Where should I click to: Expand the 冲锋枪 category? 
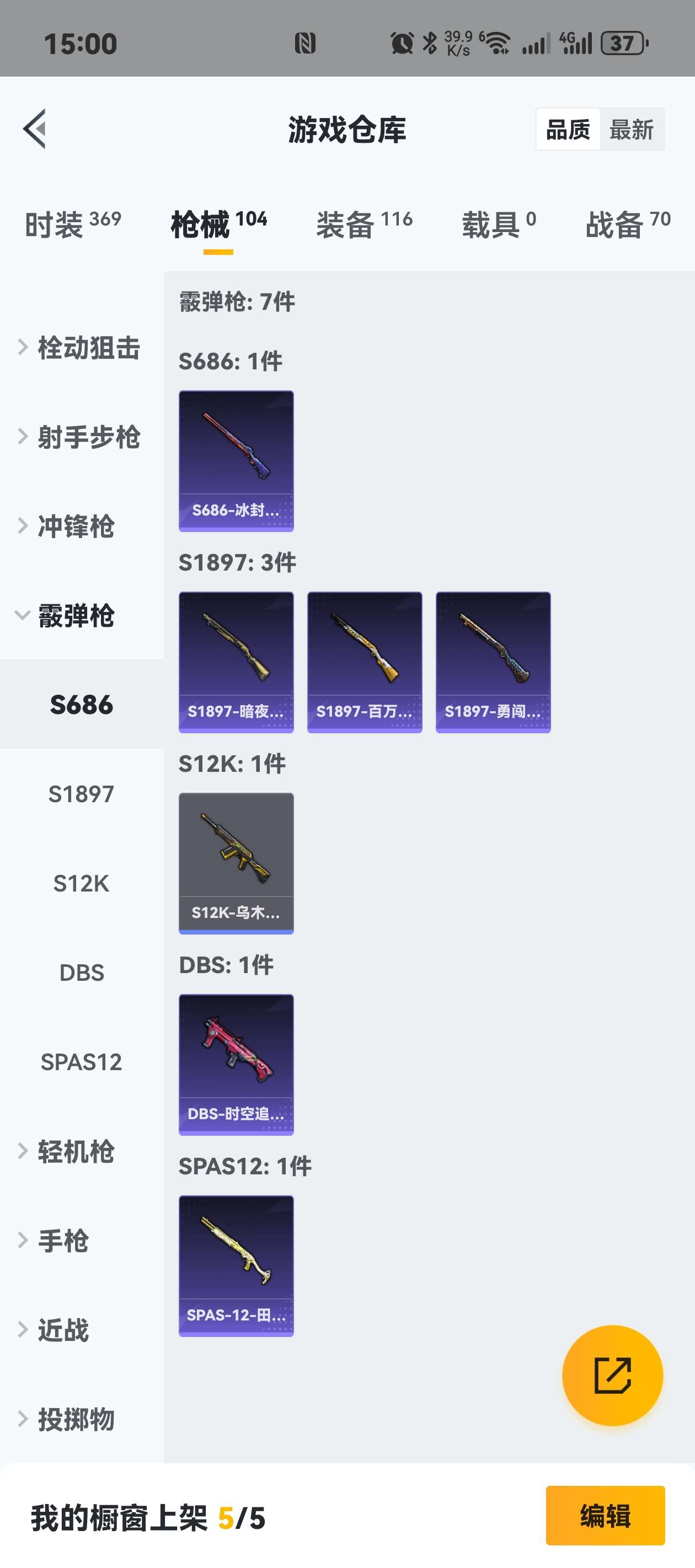[76, 526]
